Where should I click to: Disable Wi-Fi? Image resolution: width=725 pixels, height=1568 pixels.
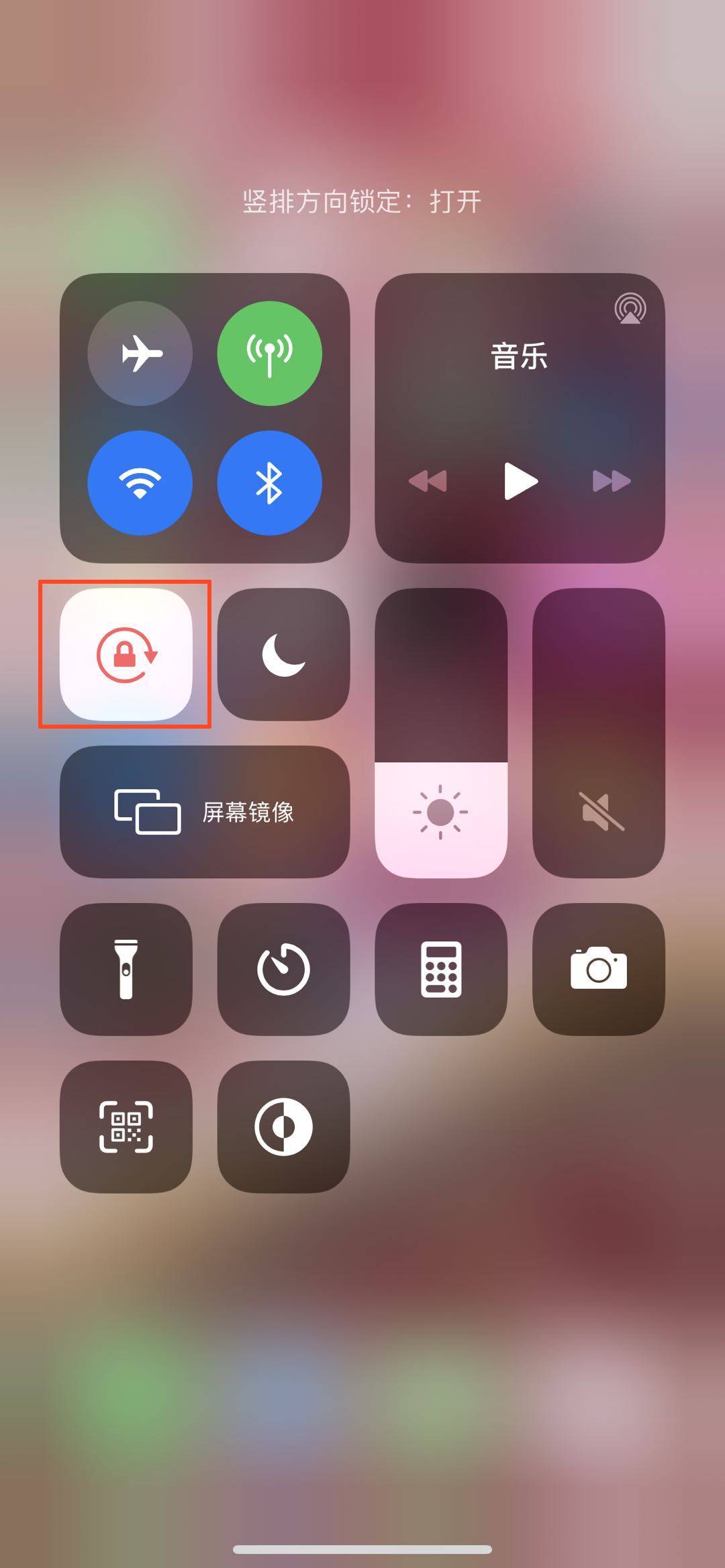pos(140,482)
